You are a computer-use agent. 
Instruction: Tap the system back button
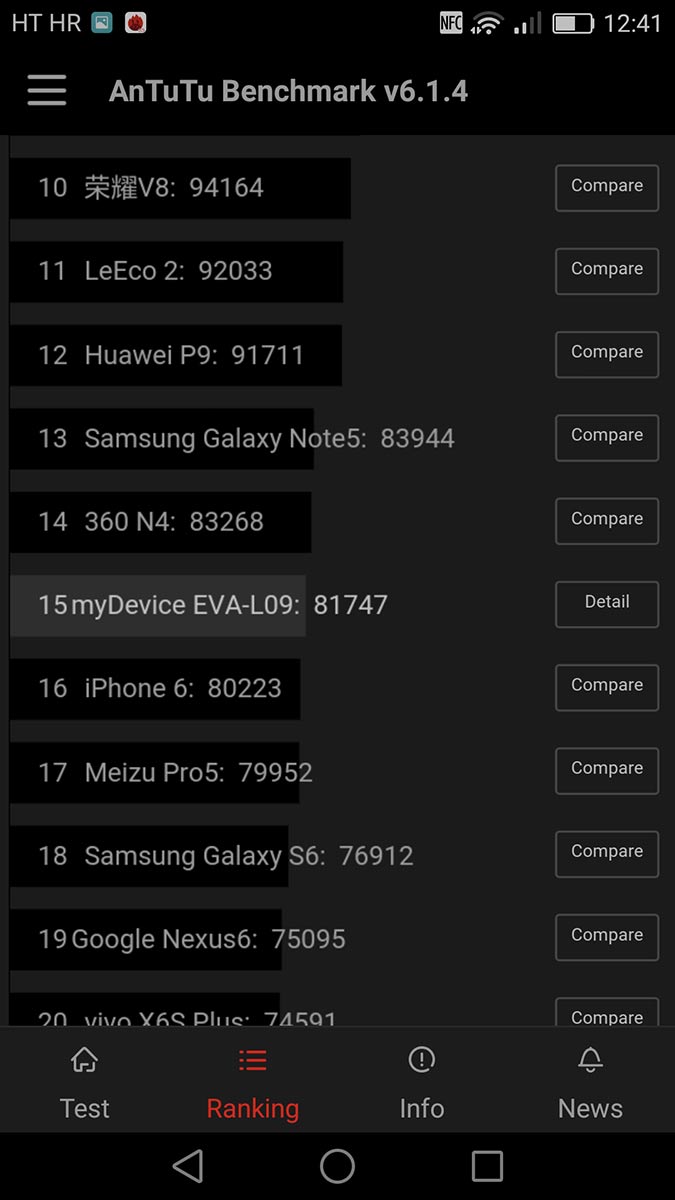pos(188,1166)
